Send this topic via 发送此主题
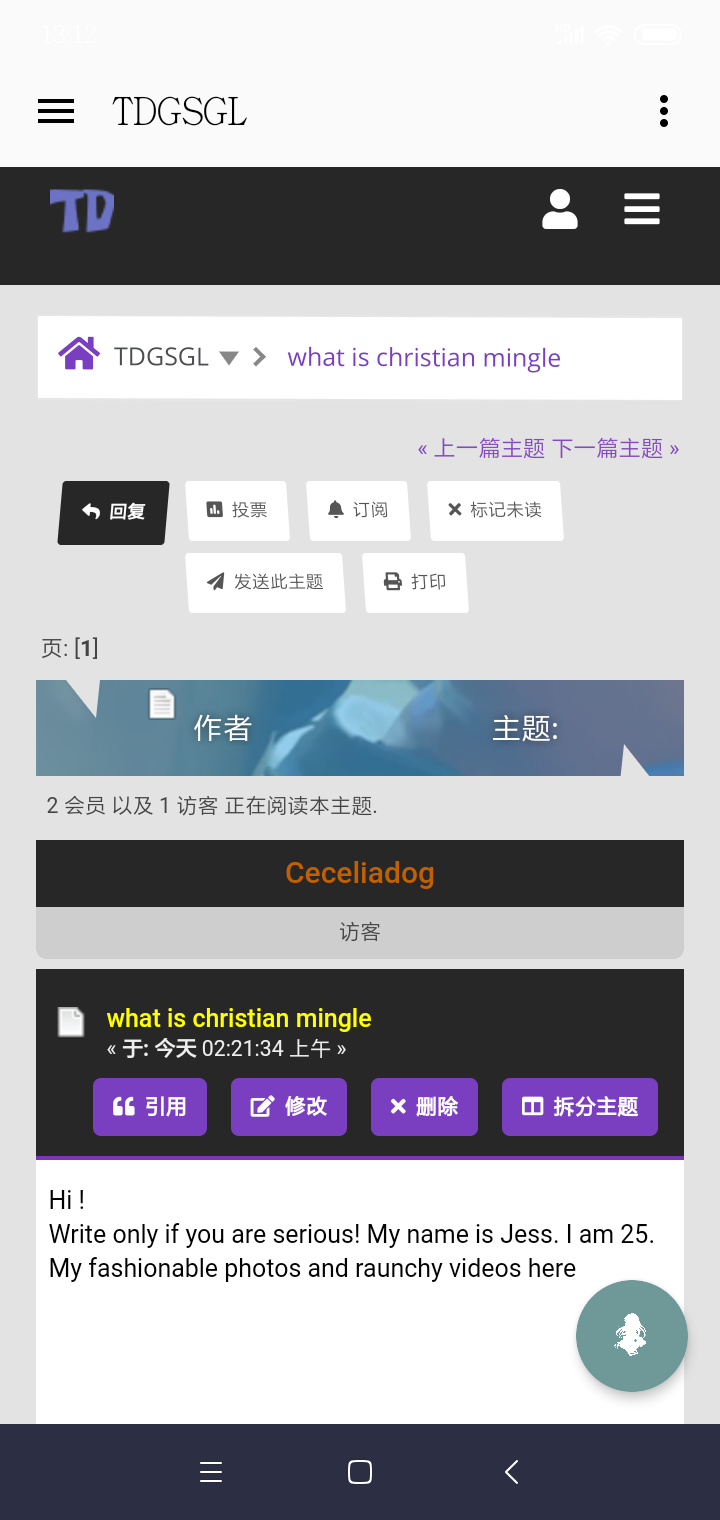 tap(265, 582)
